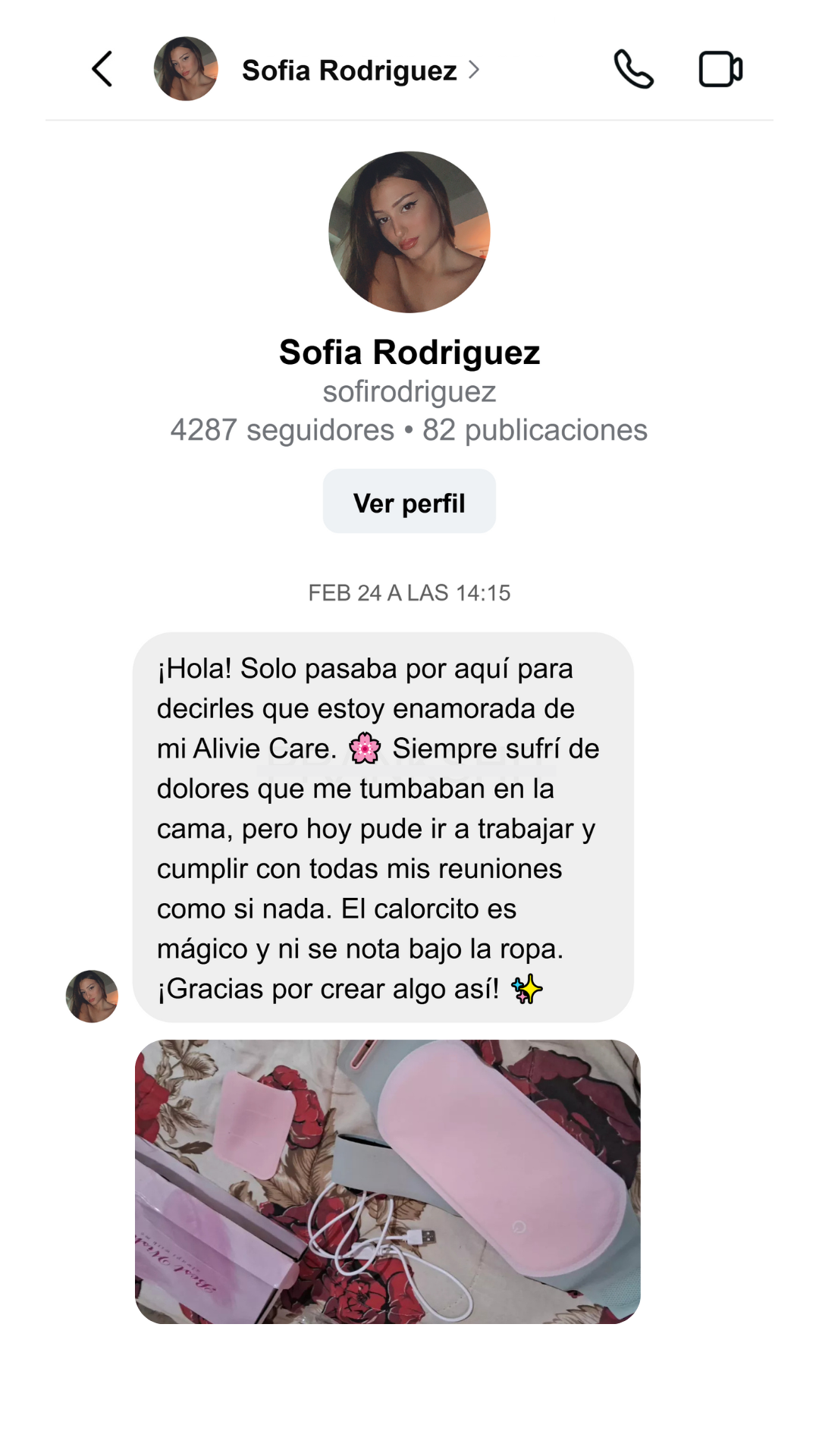Open the Alivie Care product photo message

388,1181
